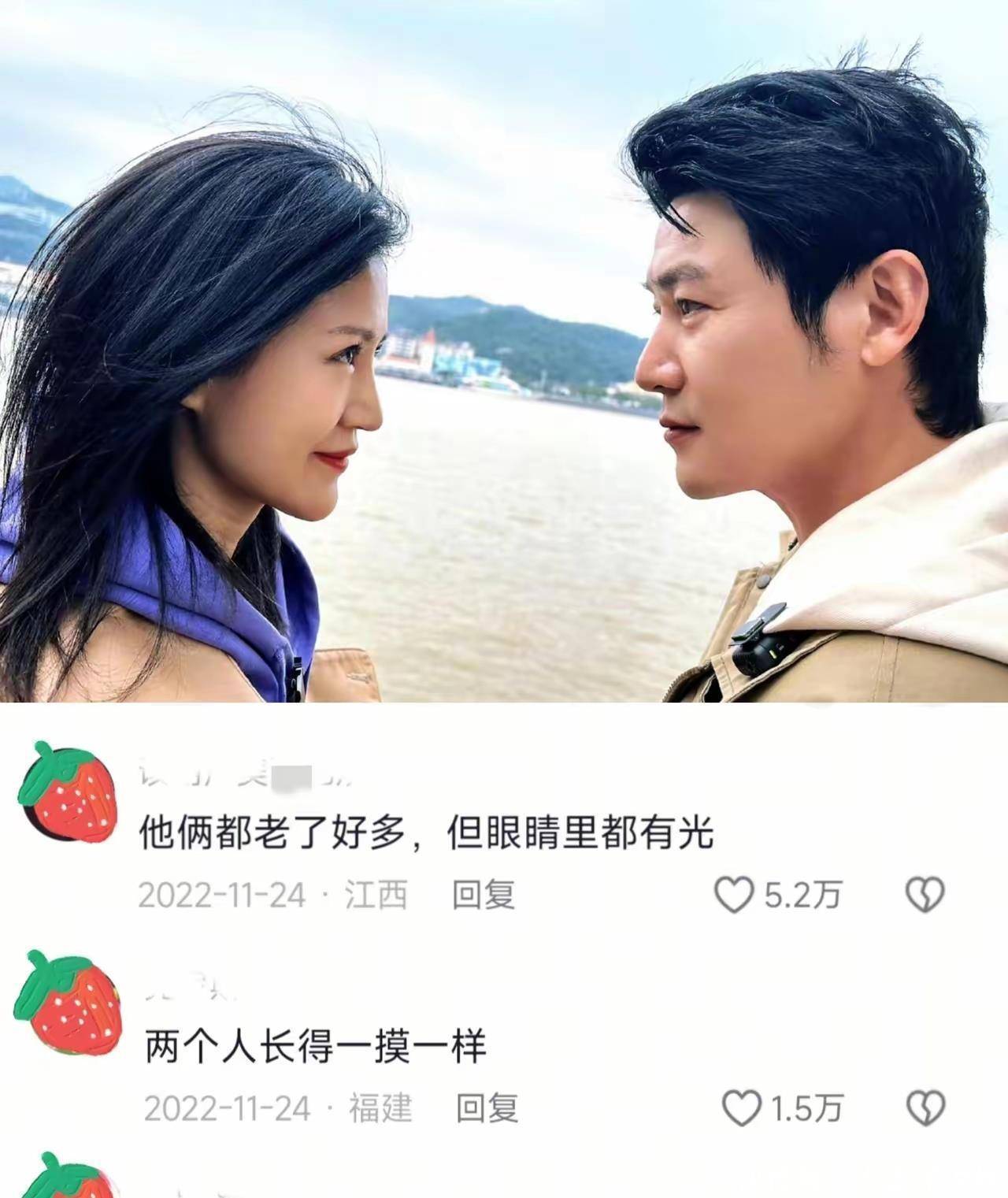Reply to the comment from 福建
The width and height of the screenshot is (1008, 1198).
(487, 1108)
